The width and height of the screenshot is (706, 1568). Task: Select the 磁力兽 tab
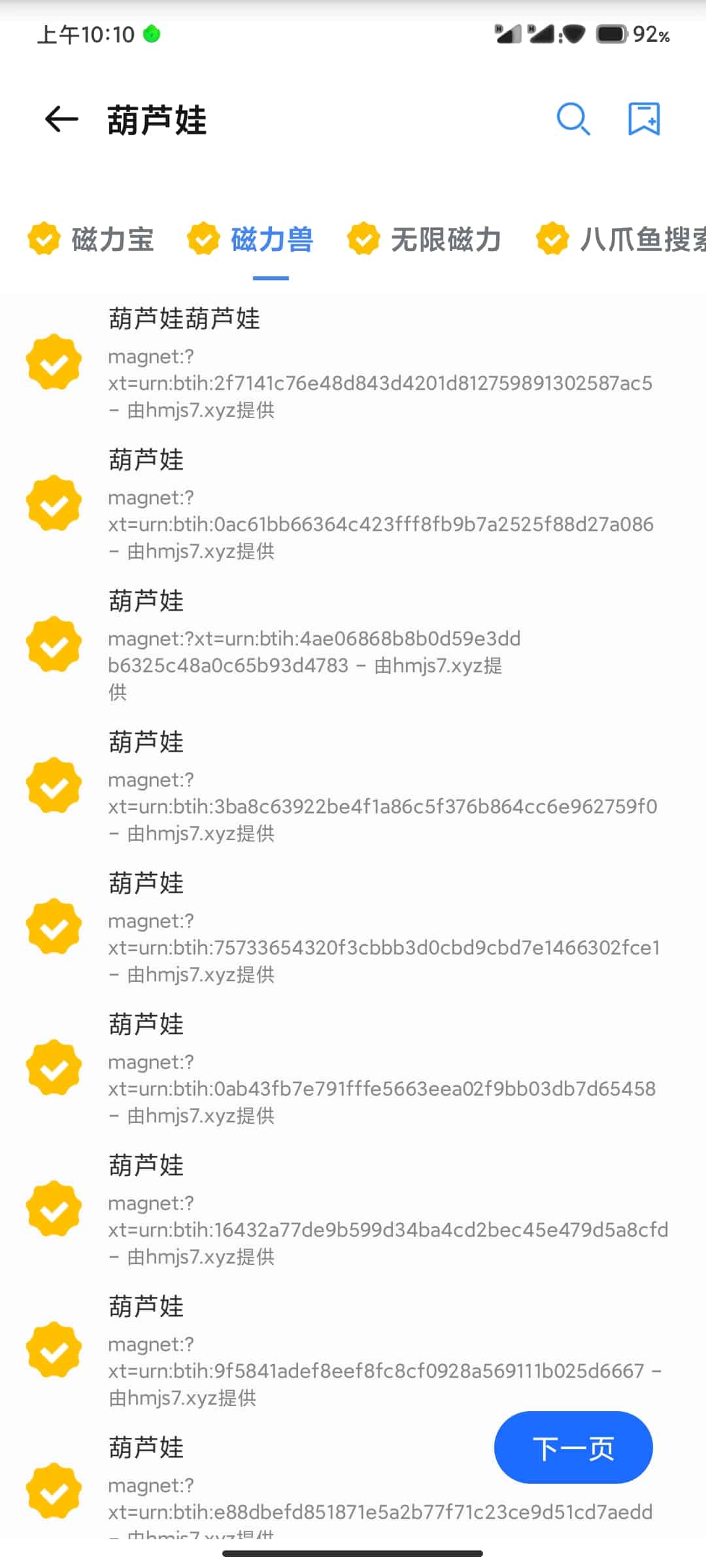(x=251, y=240)
